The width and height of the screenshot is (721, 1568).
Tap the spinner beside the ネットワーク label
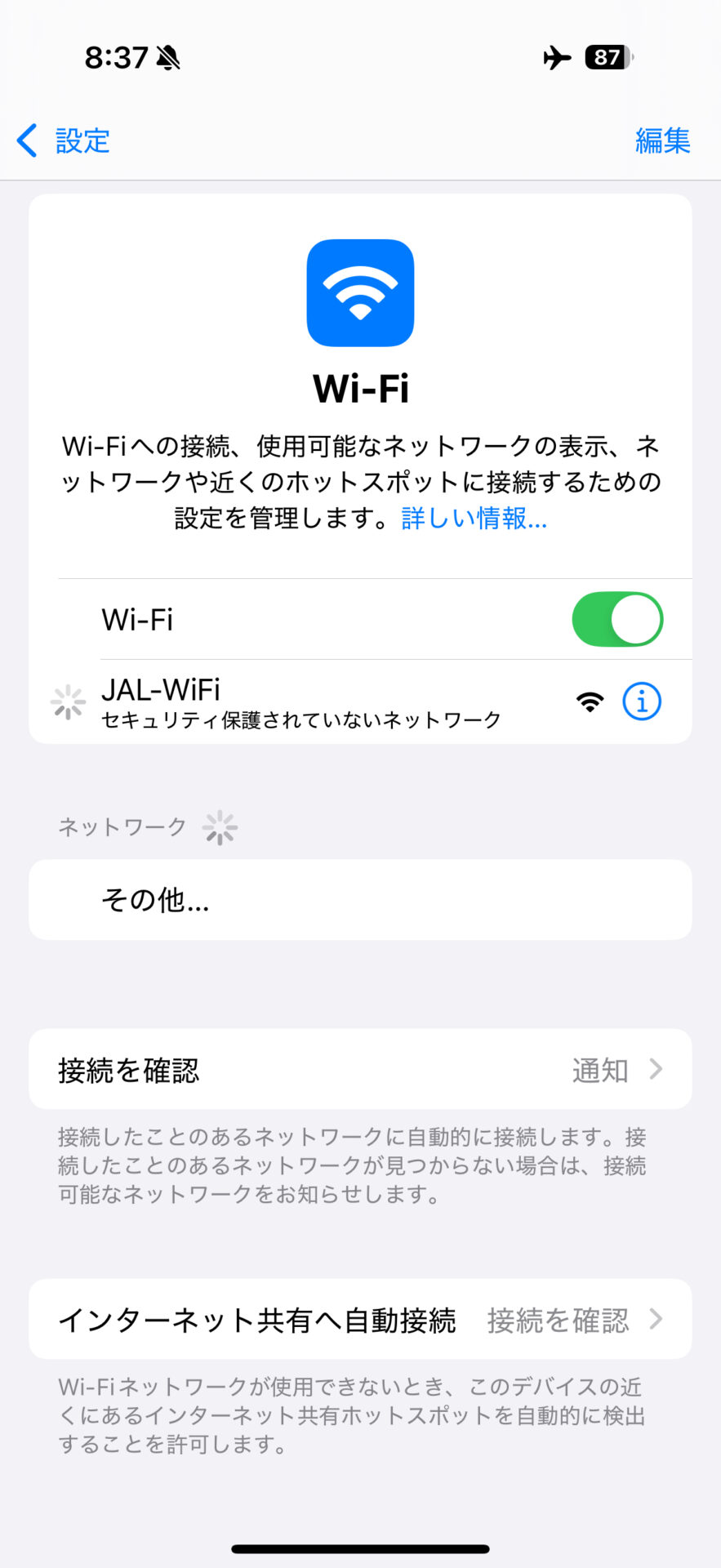pos(219,827)
